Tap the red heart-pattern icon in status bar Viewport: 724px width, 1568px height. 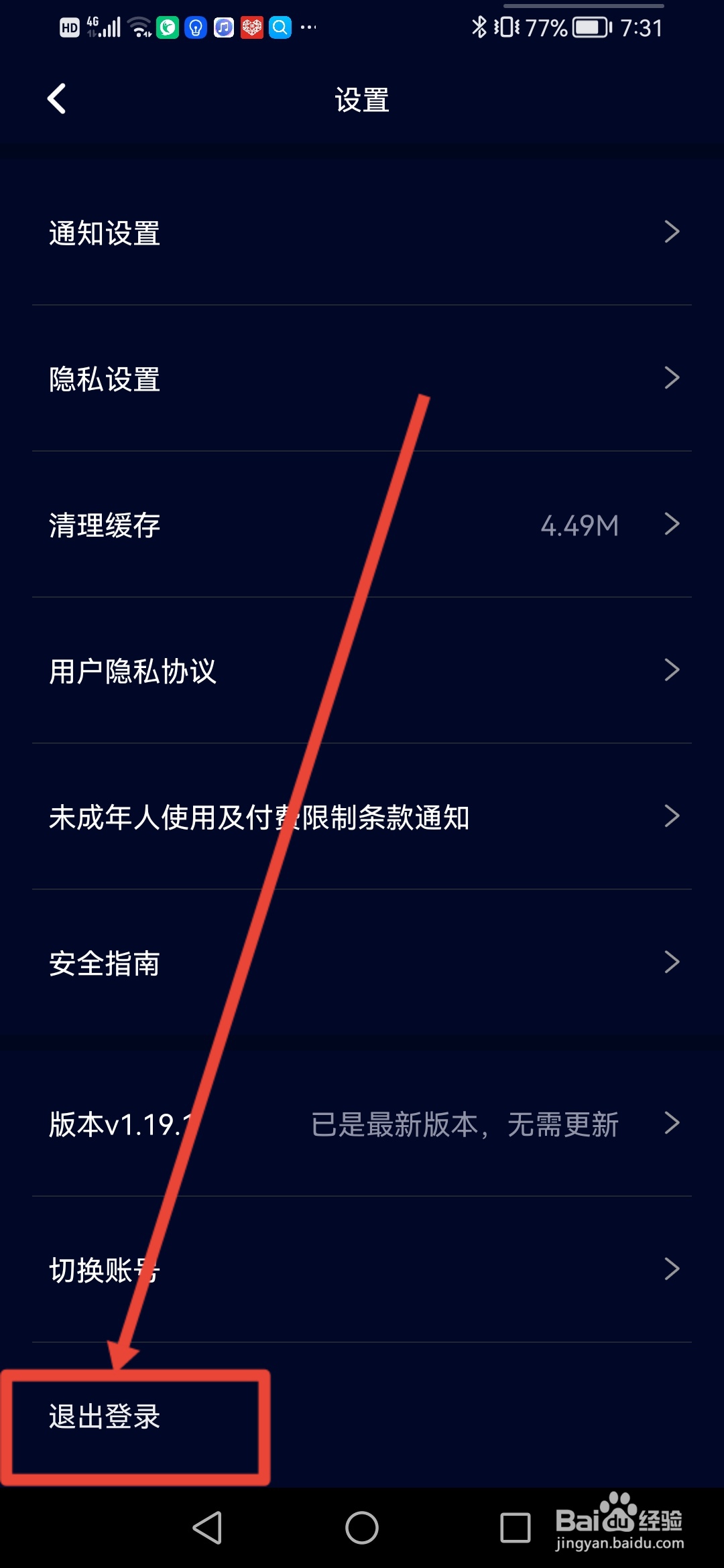coord(252,27)
